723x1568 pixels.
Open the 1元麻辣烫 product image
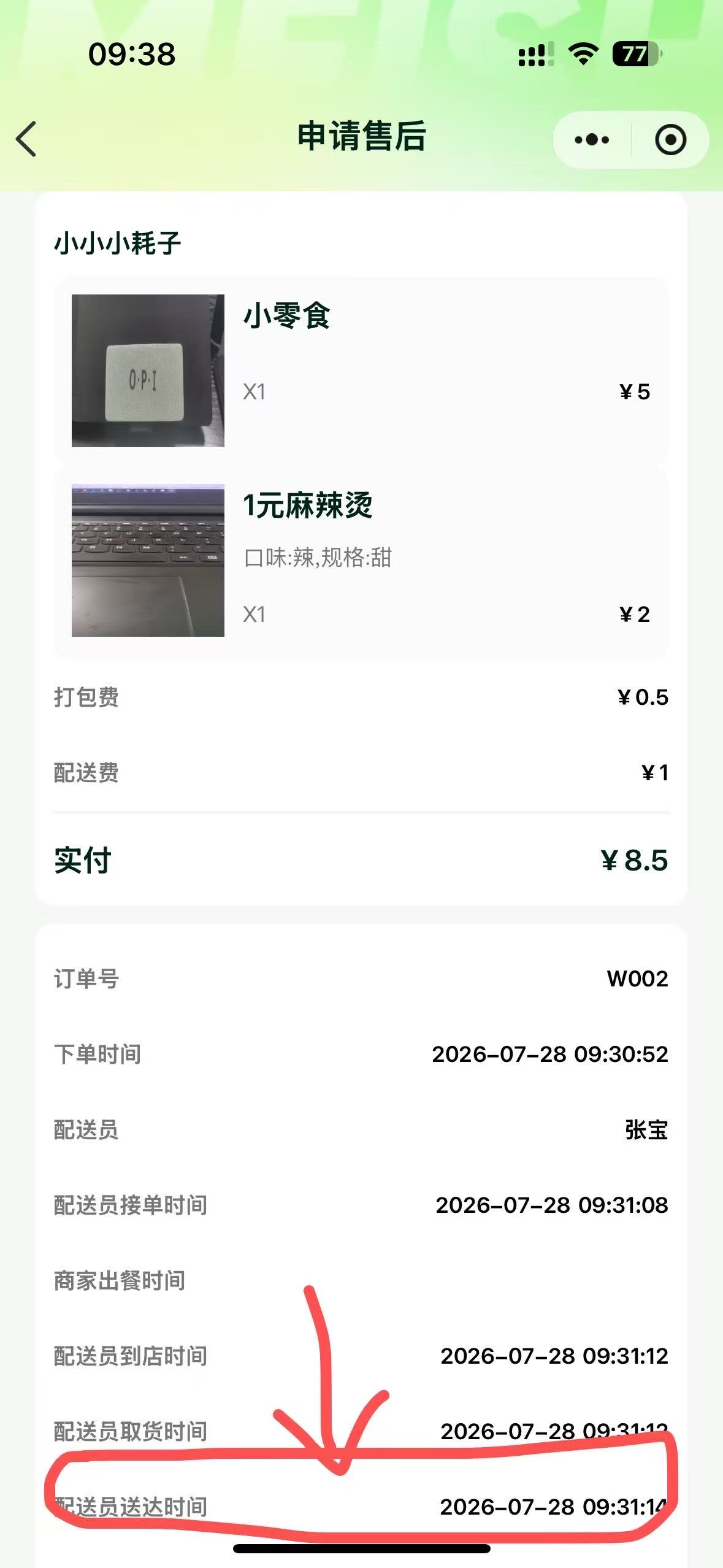pos(148,560)
